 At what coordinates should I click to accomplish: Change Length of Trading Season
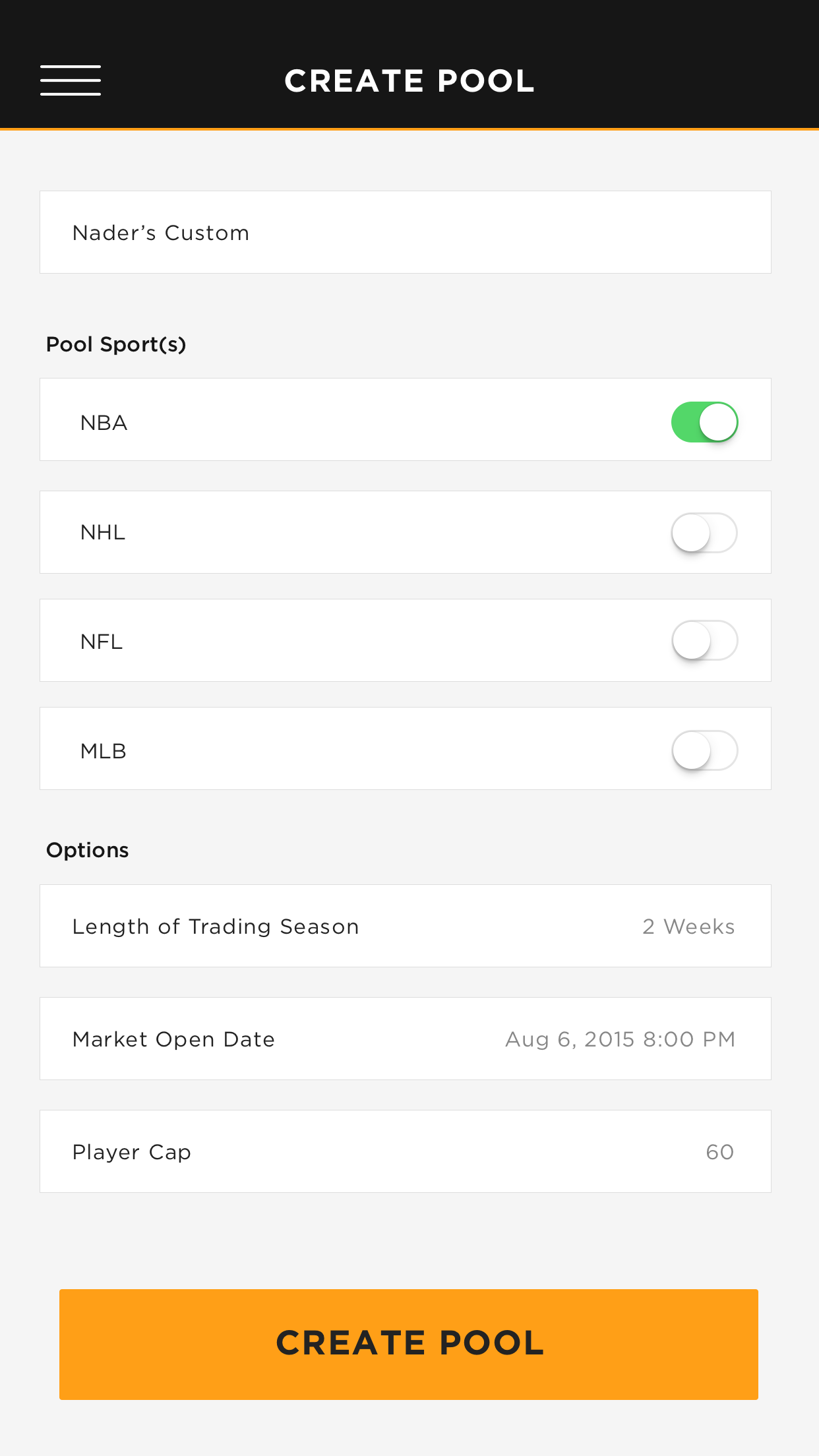coord(406,926)
